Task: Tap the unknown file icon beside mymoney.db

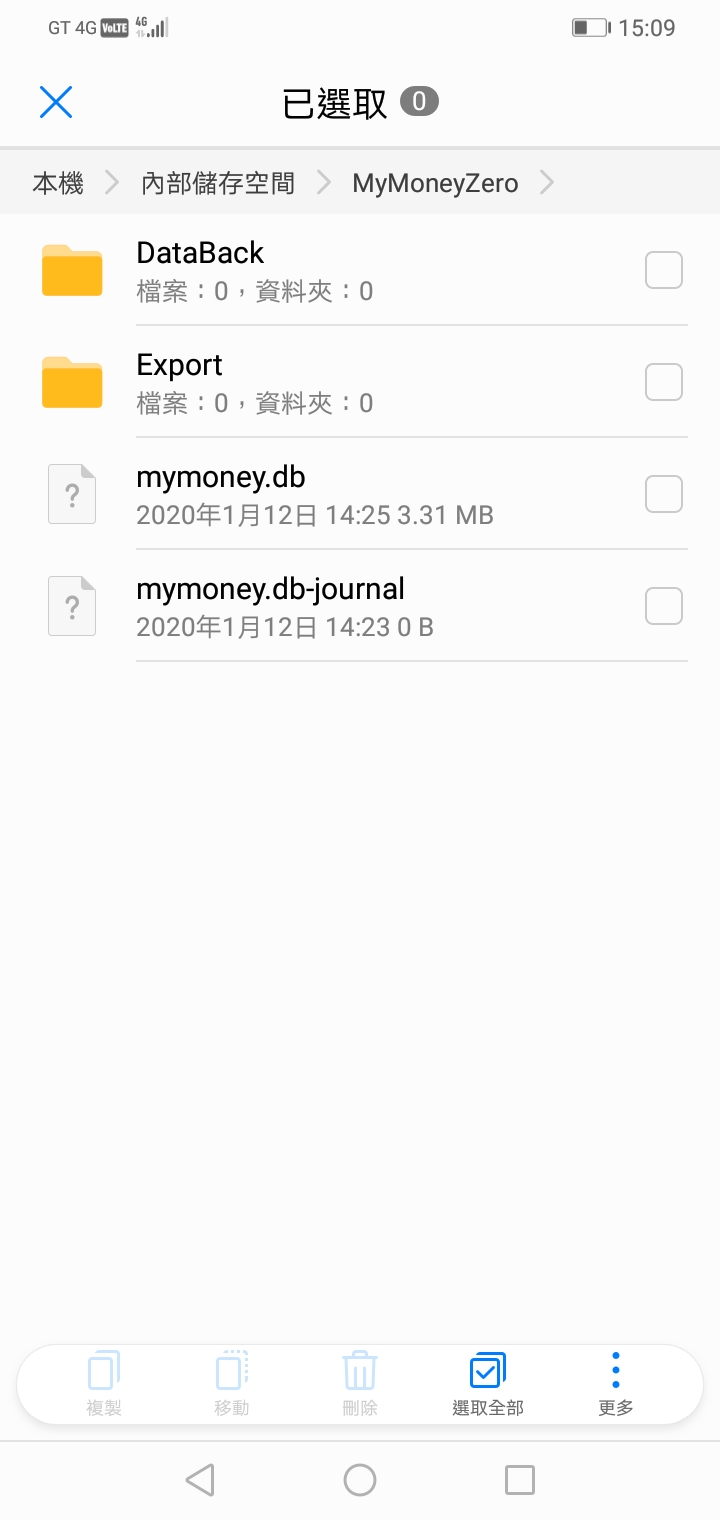Action: tap(71, 493)
